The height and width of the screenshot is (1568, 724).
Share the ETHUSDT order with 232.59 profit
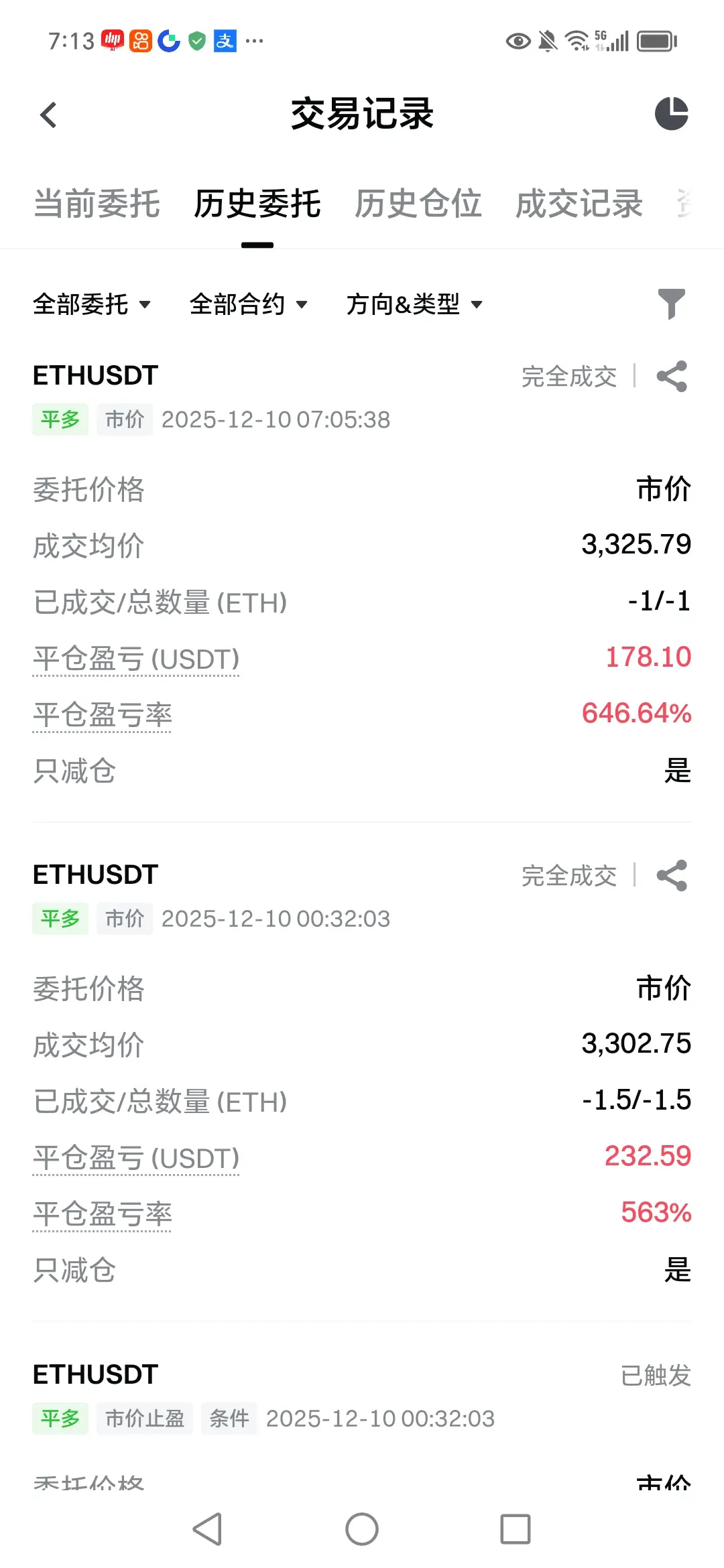tap(672, 876)
